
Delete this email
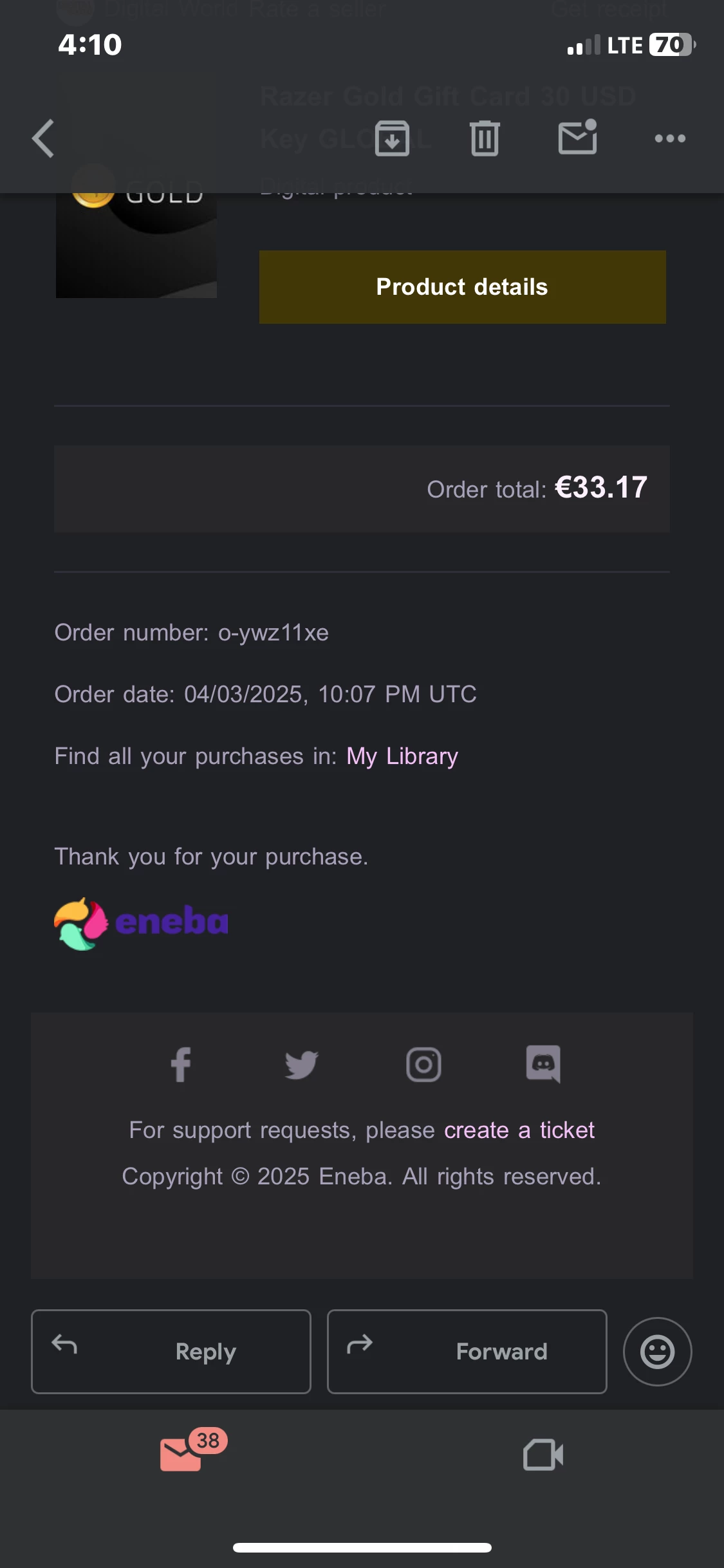point(485,138)
